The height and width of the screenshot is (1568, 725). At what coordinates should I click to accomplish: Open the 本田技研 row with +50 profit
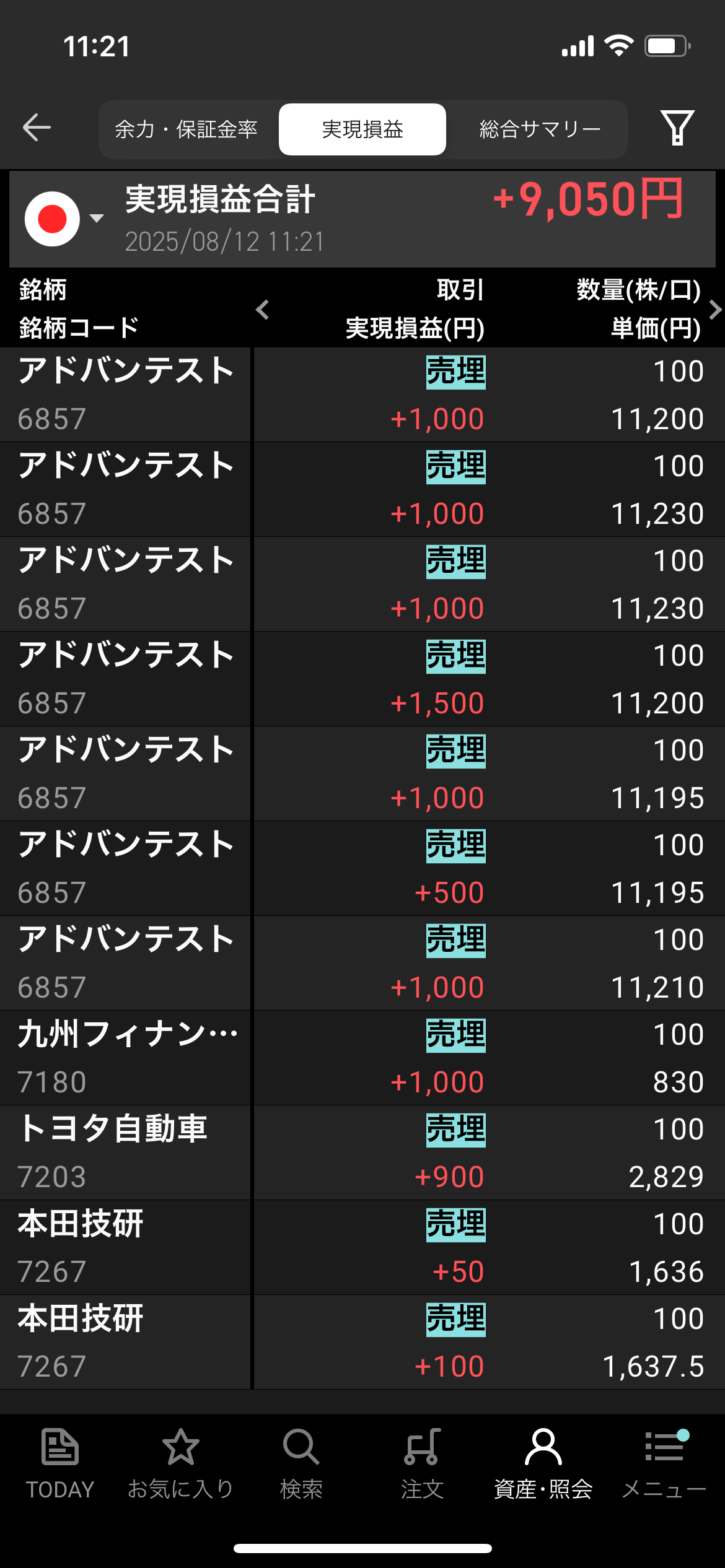point(362,1247)
